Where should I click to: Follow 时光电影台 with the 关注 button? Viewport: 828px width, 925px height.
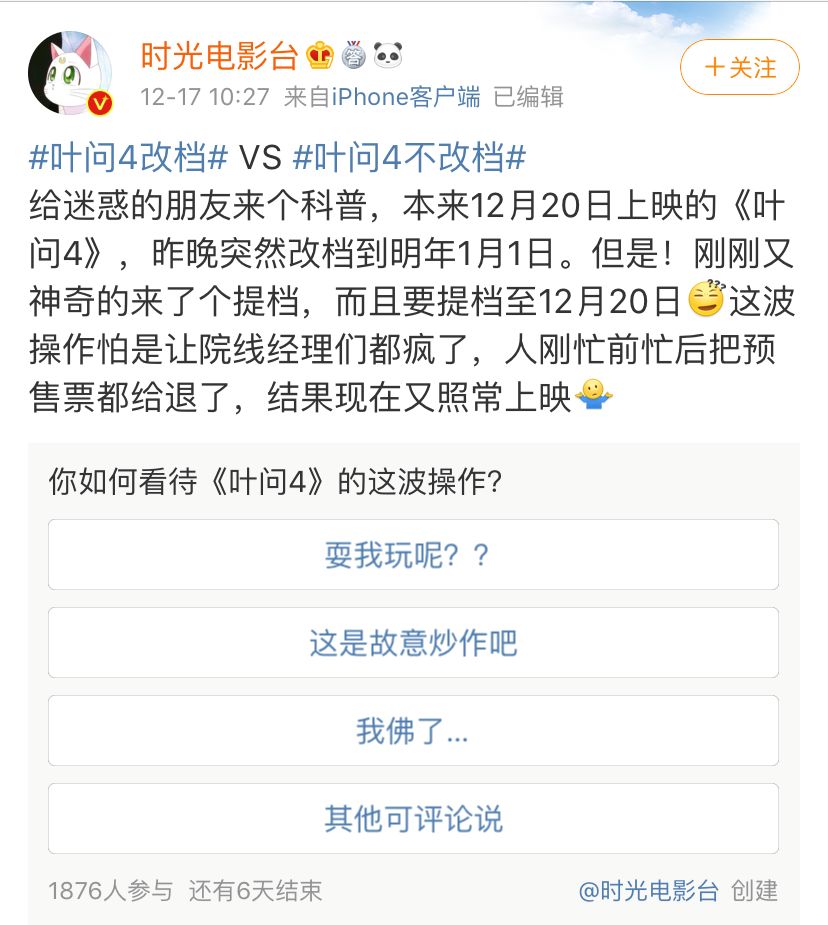[x=740, y=68]
